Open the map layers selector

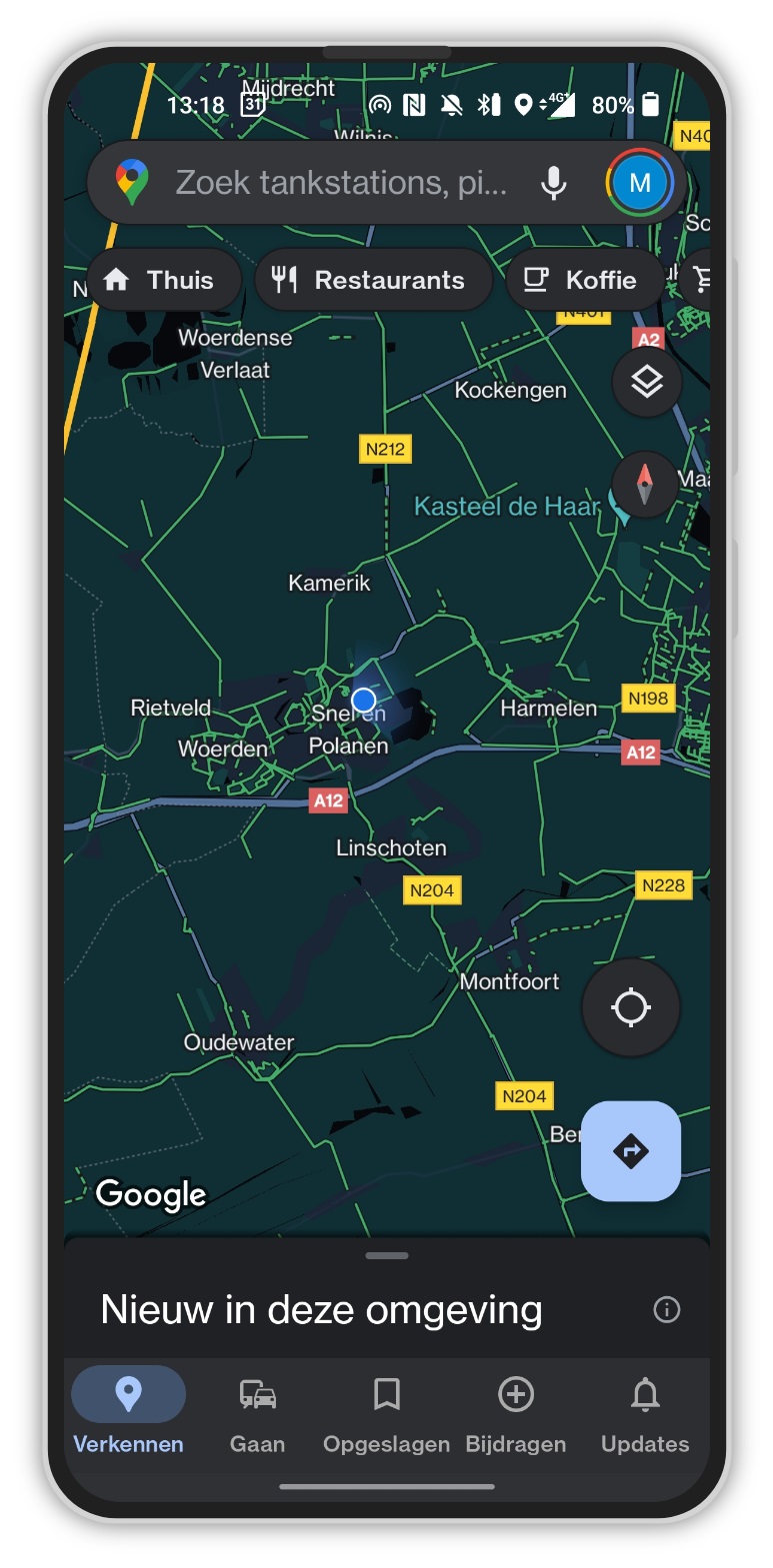646,381
